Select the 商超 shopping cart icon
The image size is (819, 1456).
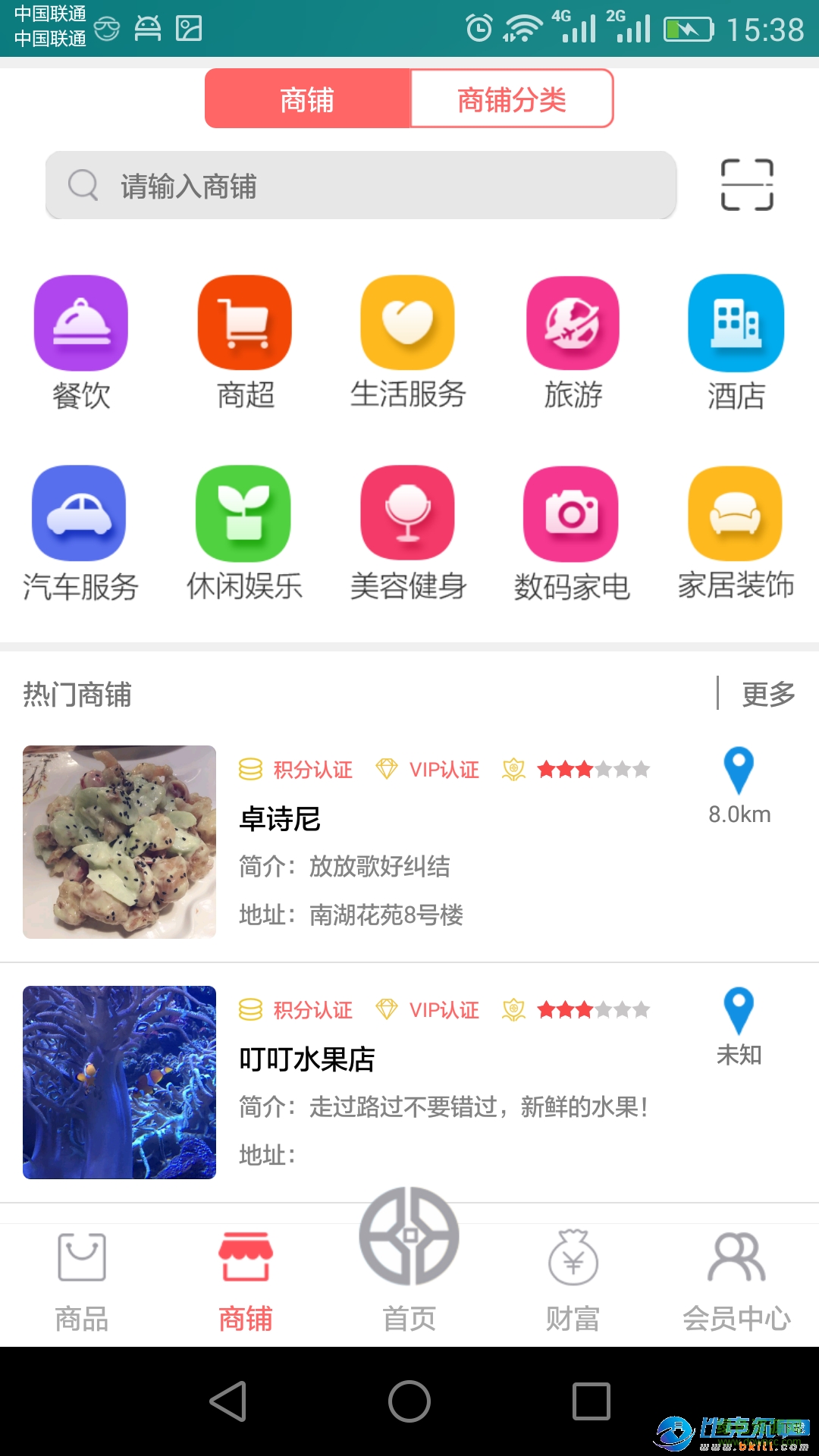click(x=244, y=322)
